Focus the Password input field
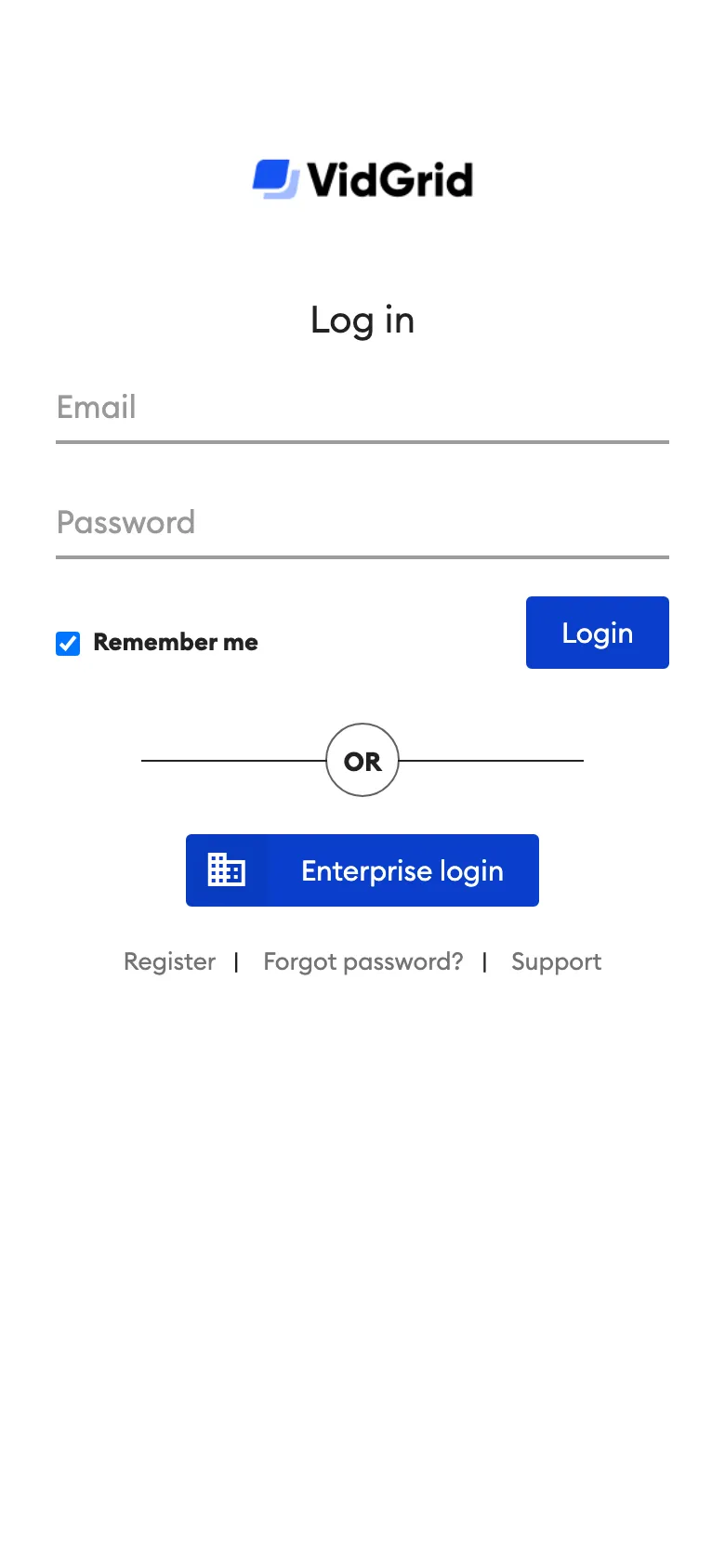Viewport: 725px width, 1568px height. point(362,523)
